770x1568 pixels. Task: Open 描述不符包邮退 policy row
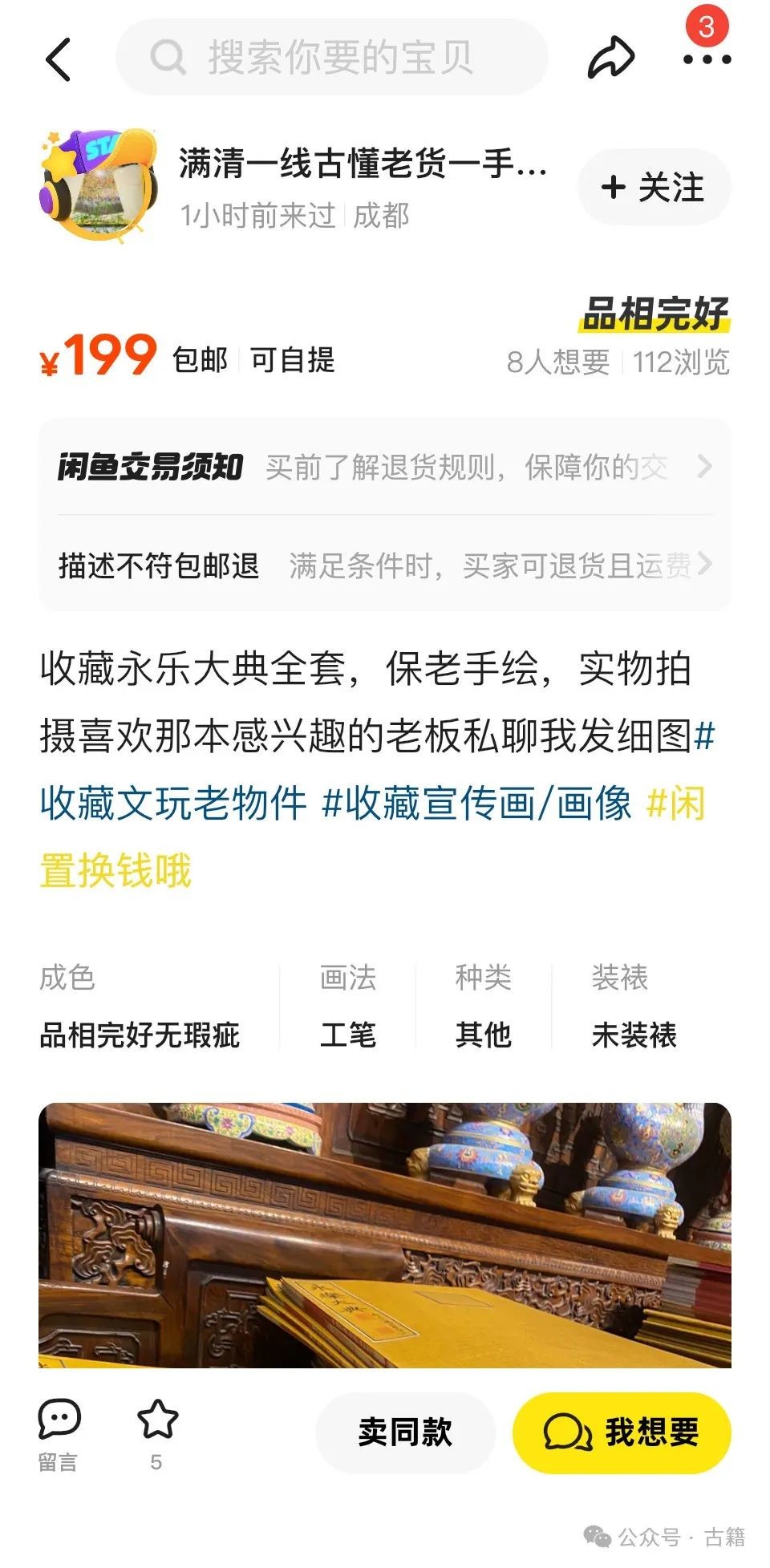pyautogui.click(x=385, y=565)
